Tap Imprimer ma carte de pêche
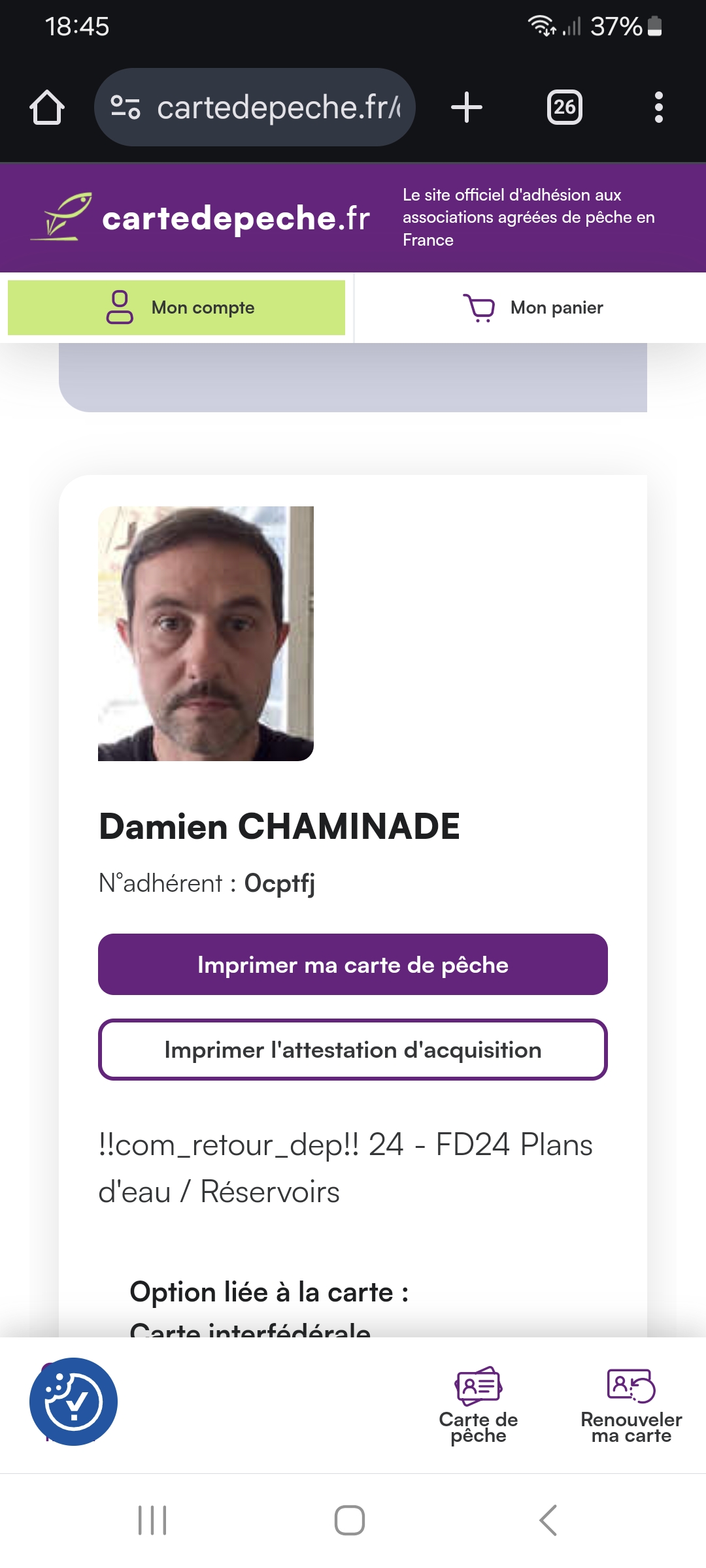 tap(353, 964)
